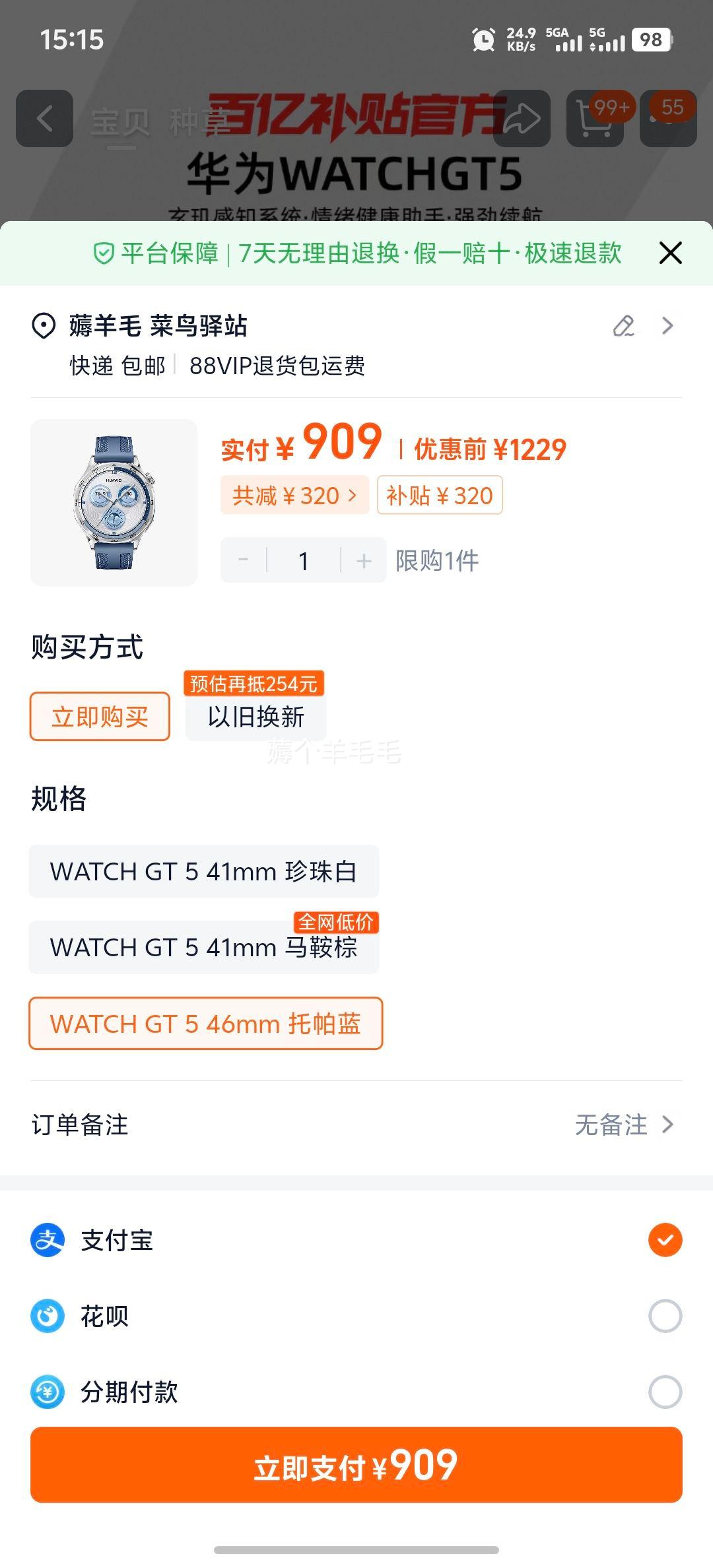Open the messages icon showing 55 notifications

(x=667, y=119)
